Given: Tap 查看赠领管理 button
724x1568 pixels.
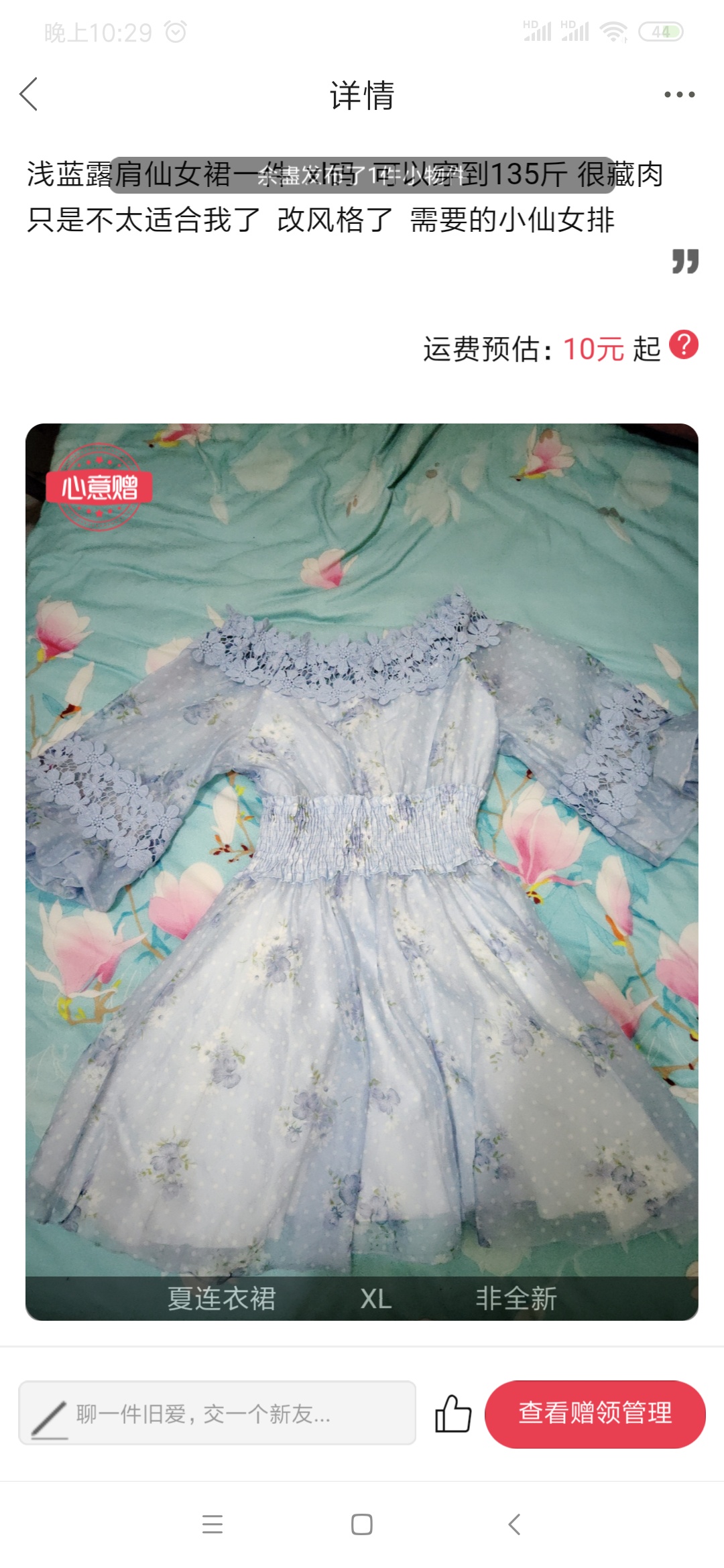Looking at the screenshot, I should tap(595, 1413).
